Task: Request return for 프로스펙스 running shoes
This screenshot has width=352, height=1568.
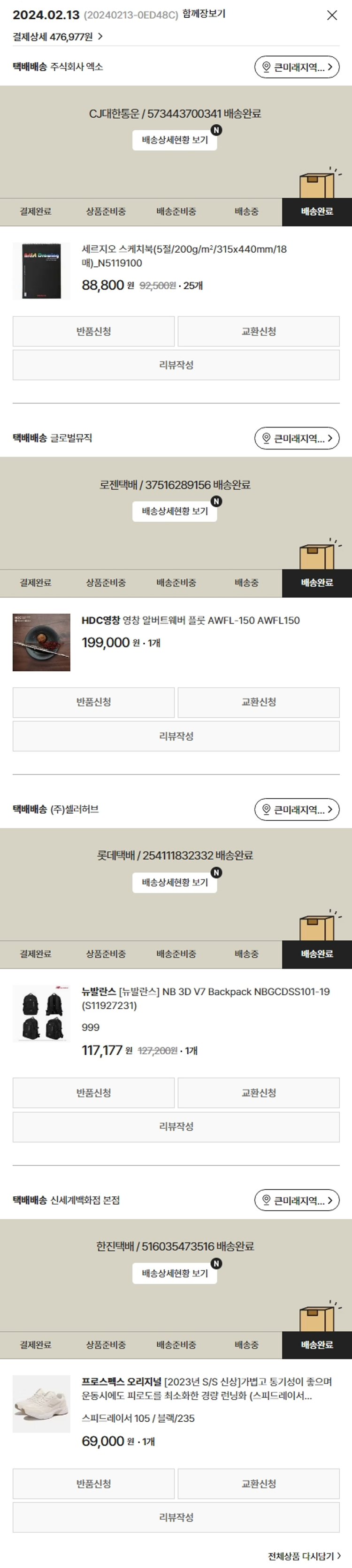Action: click(94, 1484)
